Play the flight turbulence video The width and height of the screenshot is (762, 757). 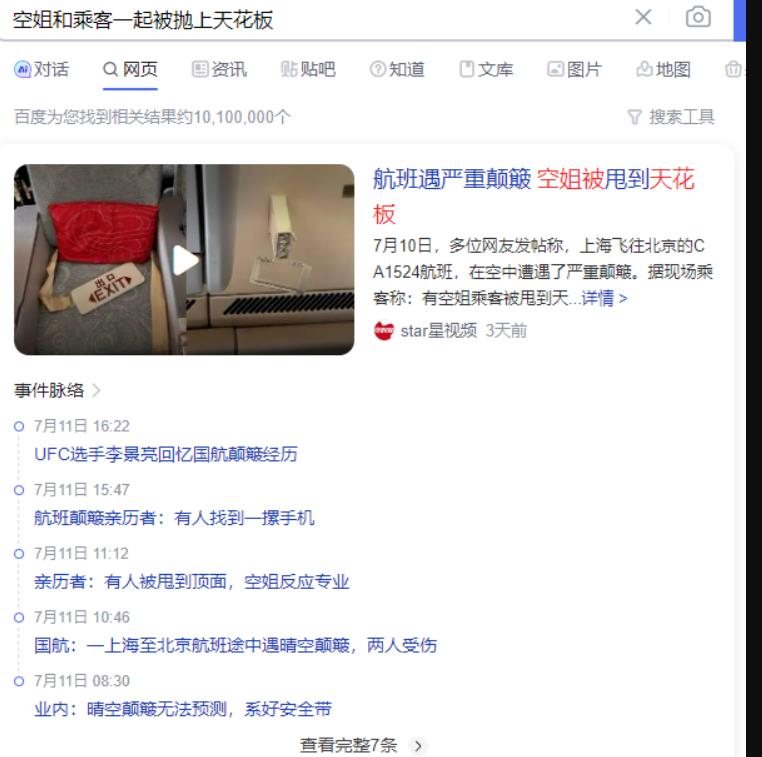tap(185, 260)
